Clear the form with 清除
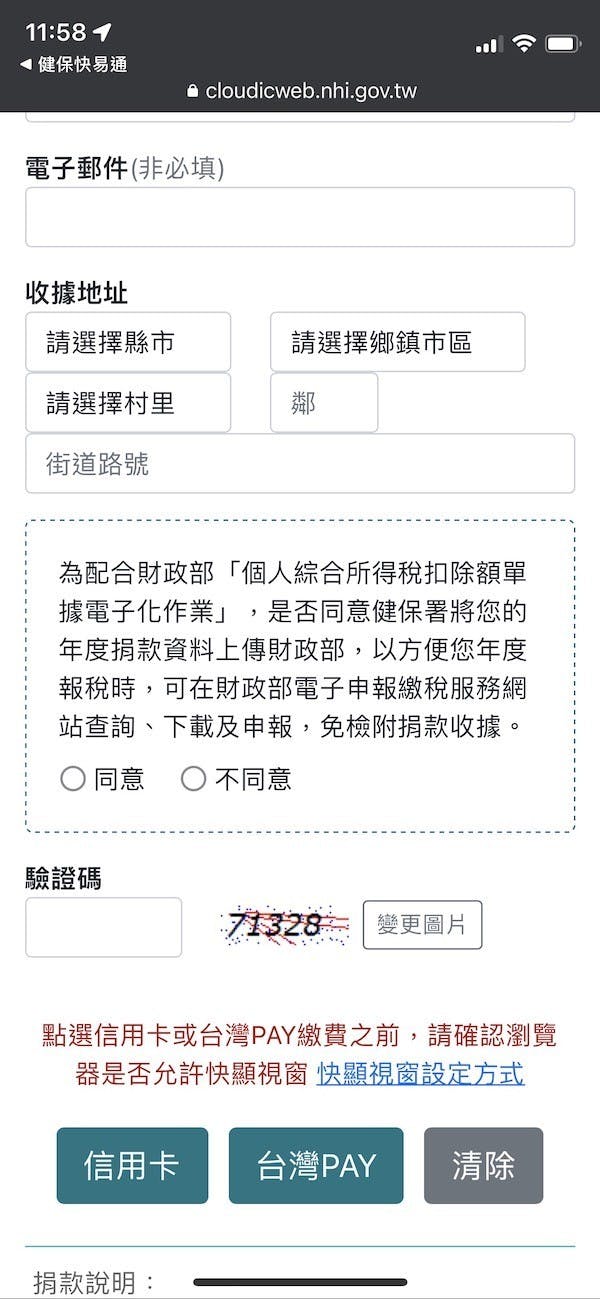The width and height of the screenshot is (600, 1299). pos(483,1165)
